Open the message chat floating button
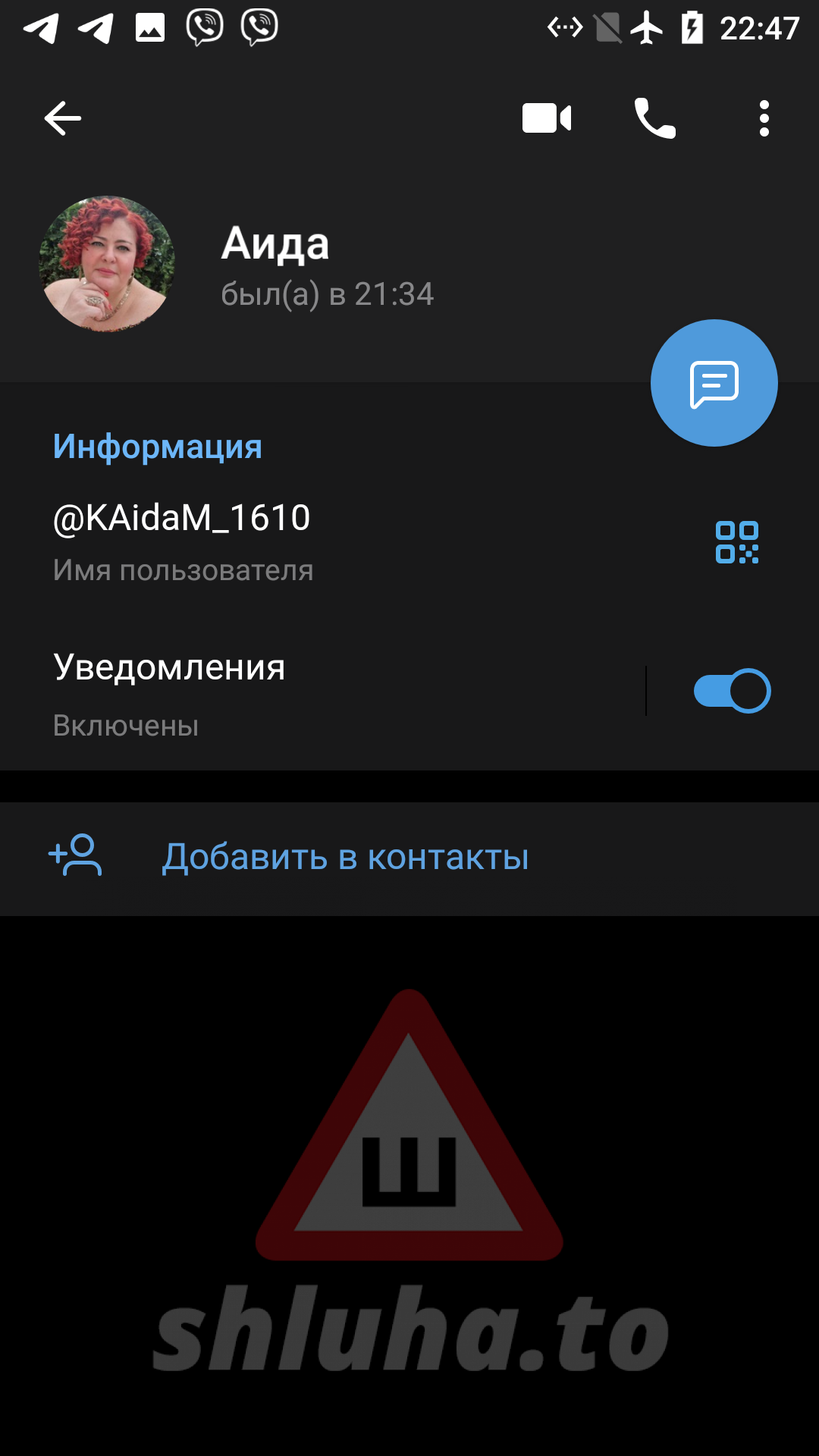 click(x=714, y=383)
